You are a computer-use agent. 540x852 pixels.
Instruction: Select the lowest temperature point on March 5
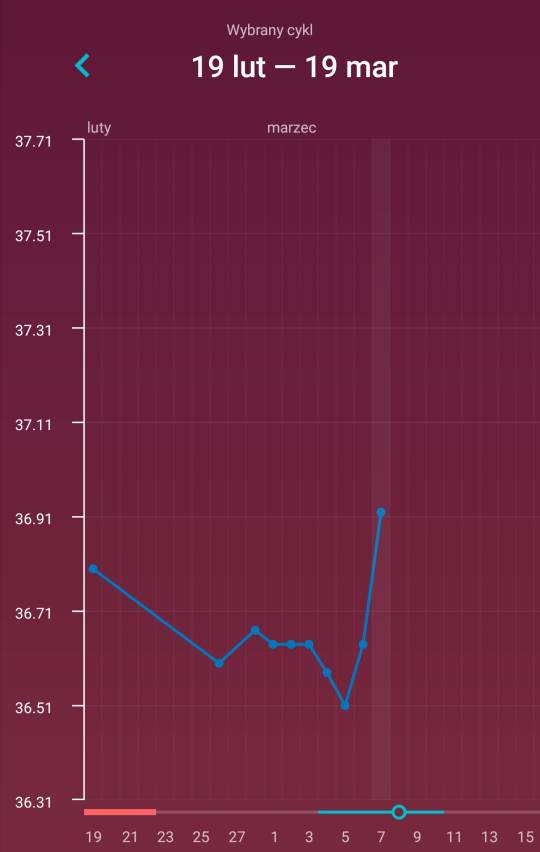coord(345,705)
